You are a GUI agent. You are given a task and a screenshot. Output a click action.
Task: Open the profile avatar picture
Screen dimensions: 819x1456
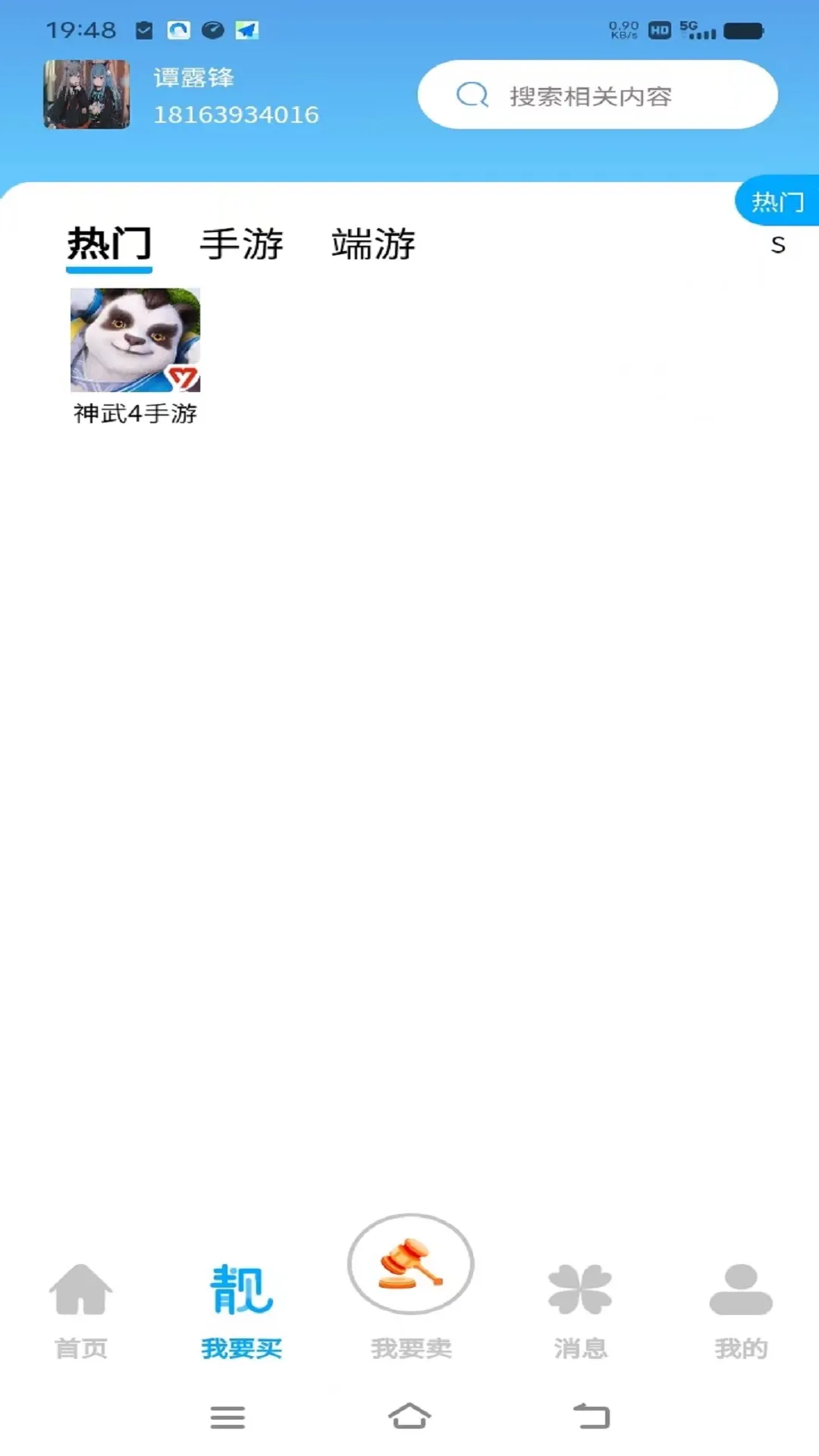(x=86, y=95)
